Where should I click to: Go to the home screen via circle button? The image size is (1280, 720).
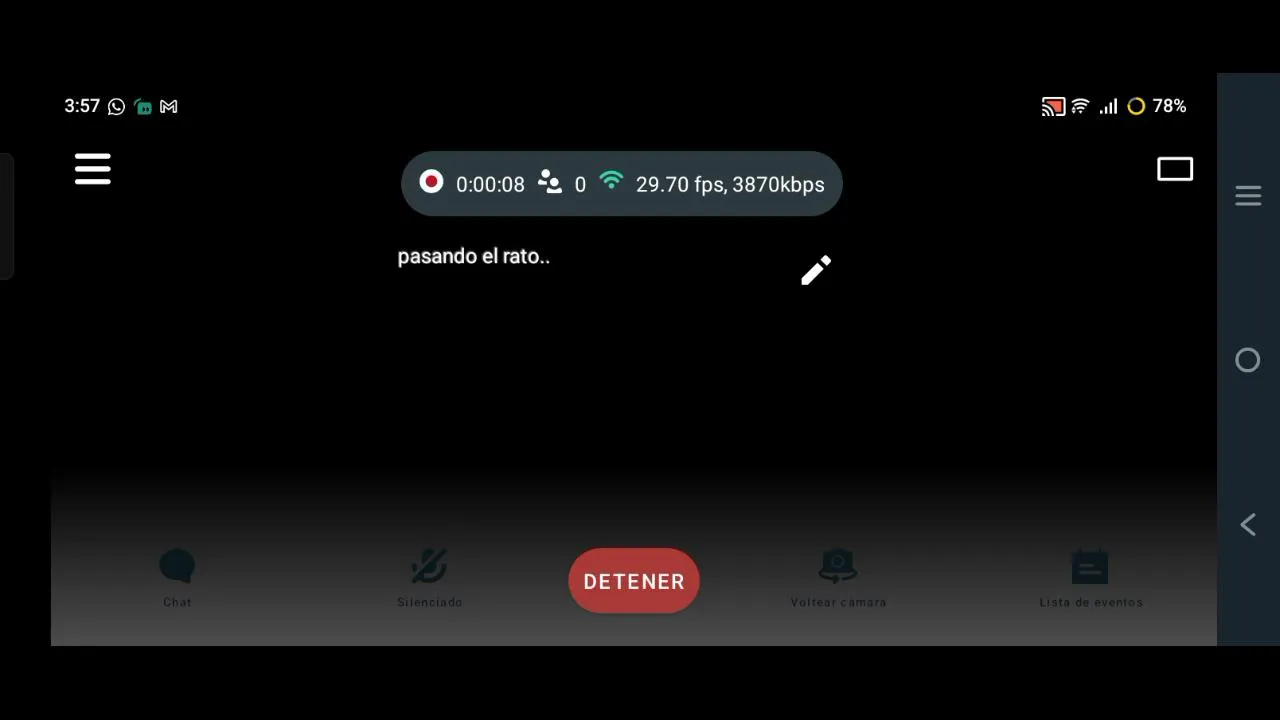1247,360
